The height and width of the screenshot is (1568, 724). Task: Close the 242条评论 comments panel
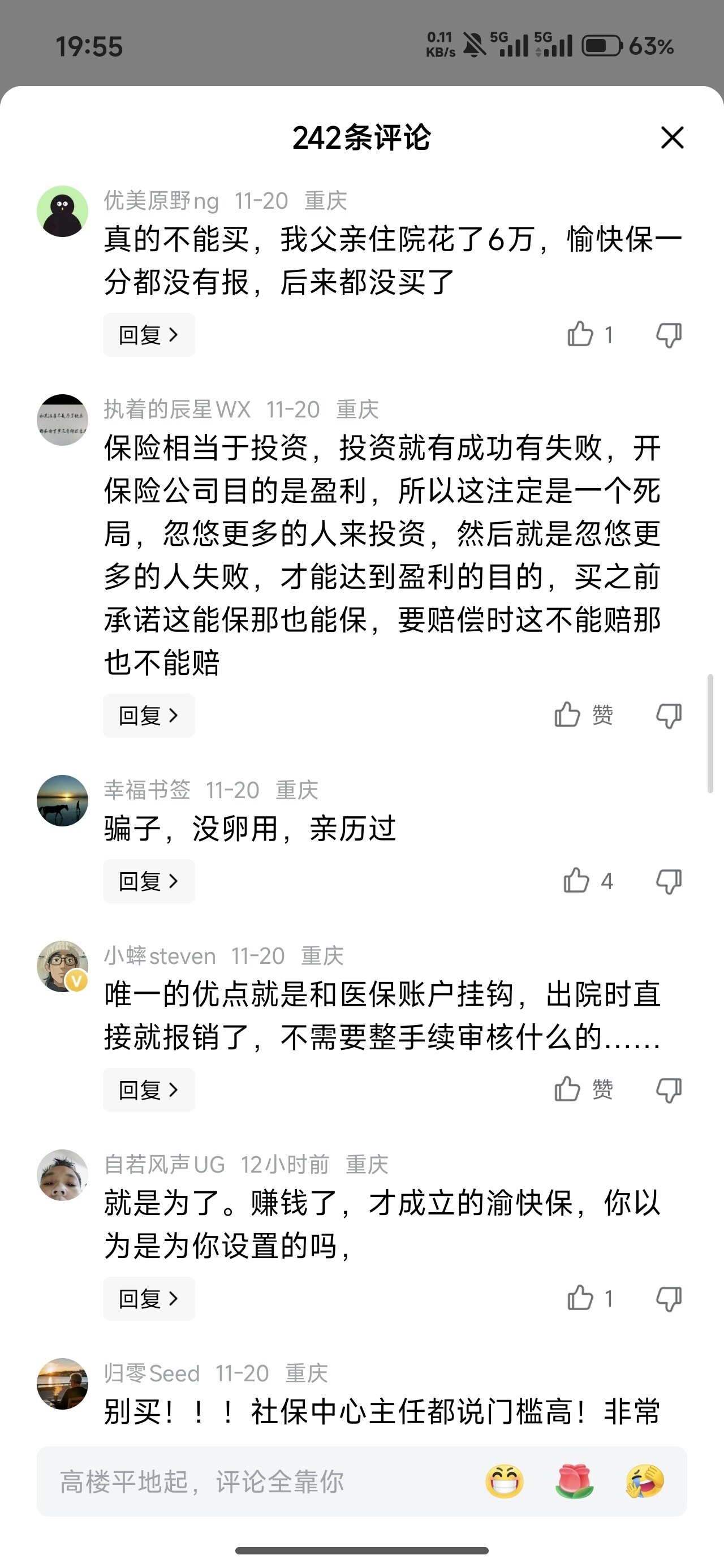click(x=672, y=137)
